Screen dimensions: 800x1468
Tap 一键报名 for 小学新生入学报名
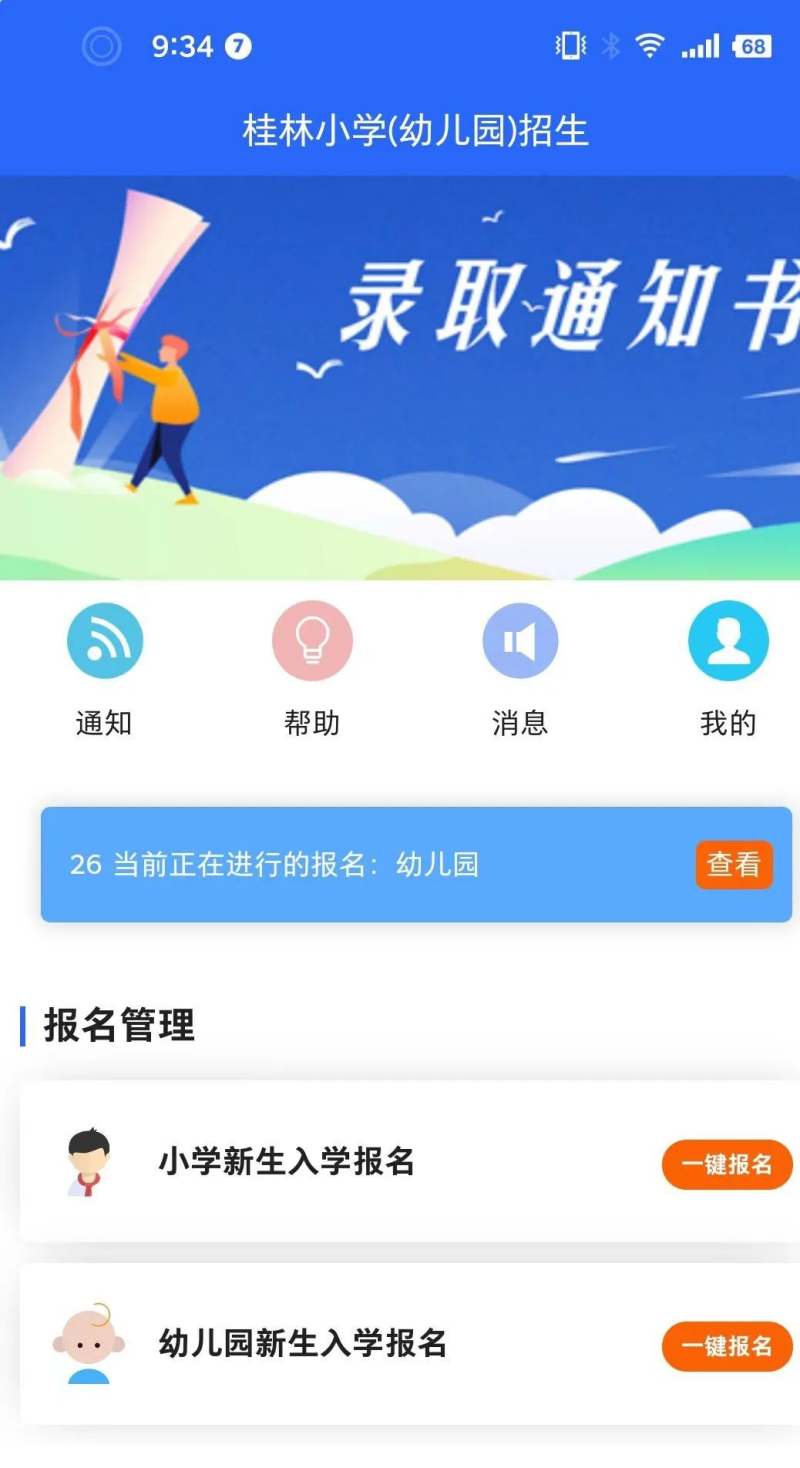point(727,1165)
